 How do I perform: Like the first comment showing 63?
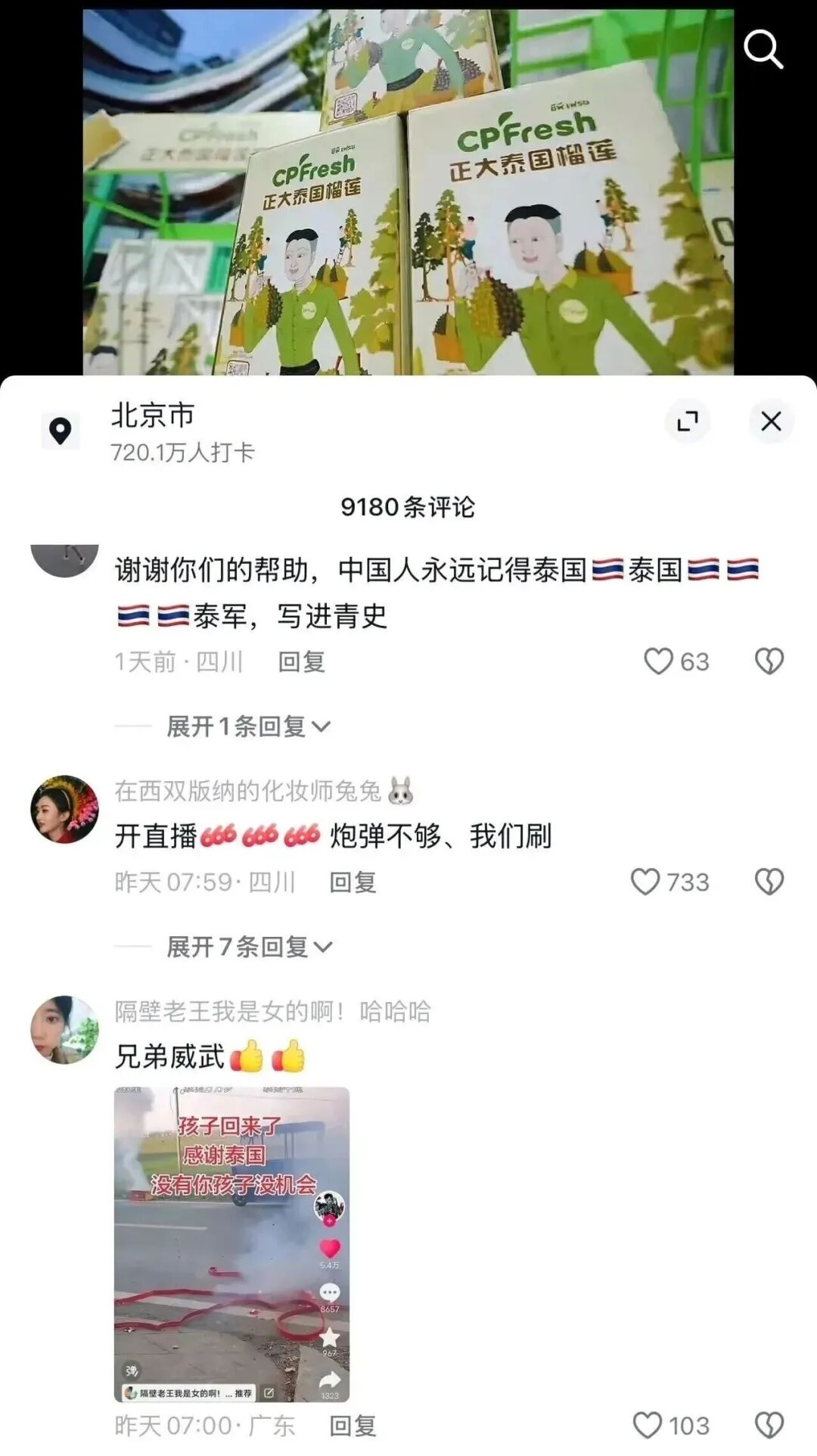click(660, 661)
